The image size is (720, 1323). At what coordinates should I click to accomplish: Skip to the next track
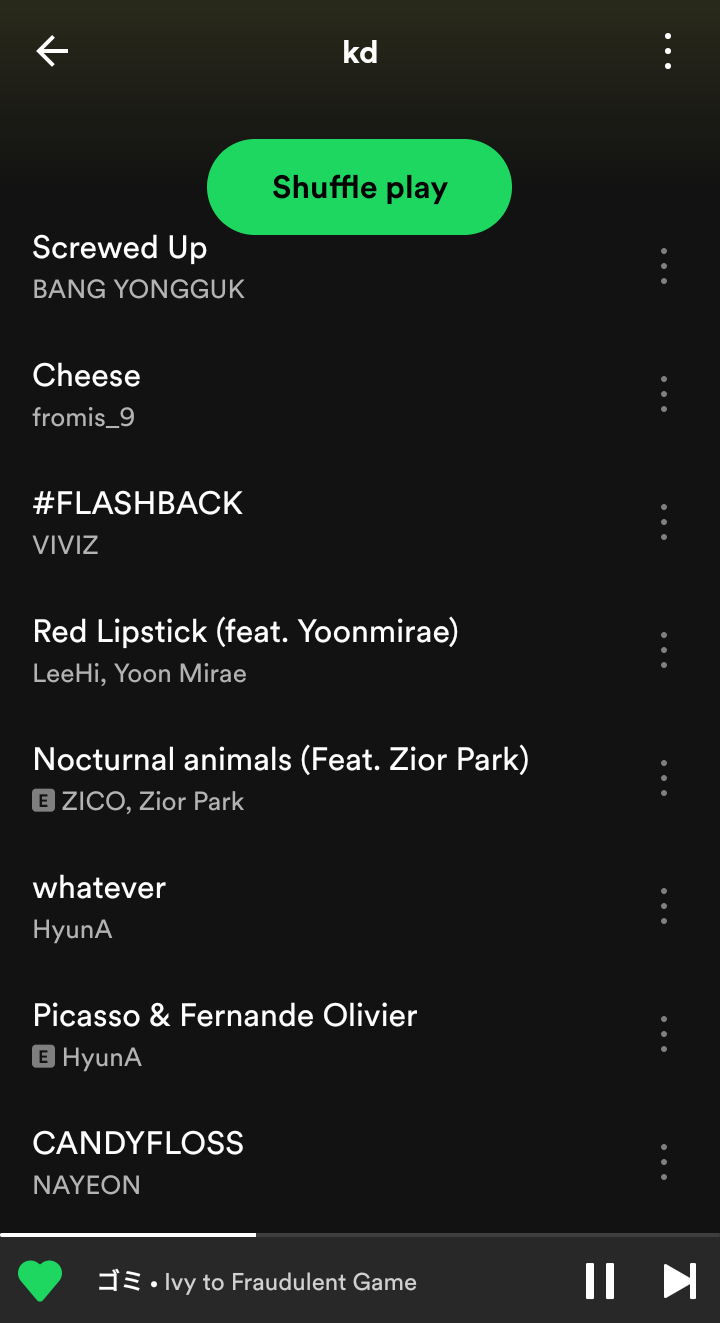[679, 1281]
